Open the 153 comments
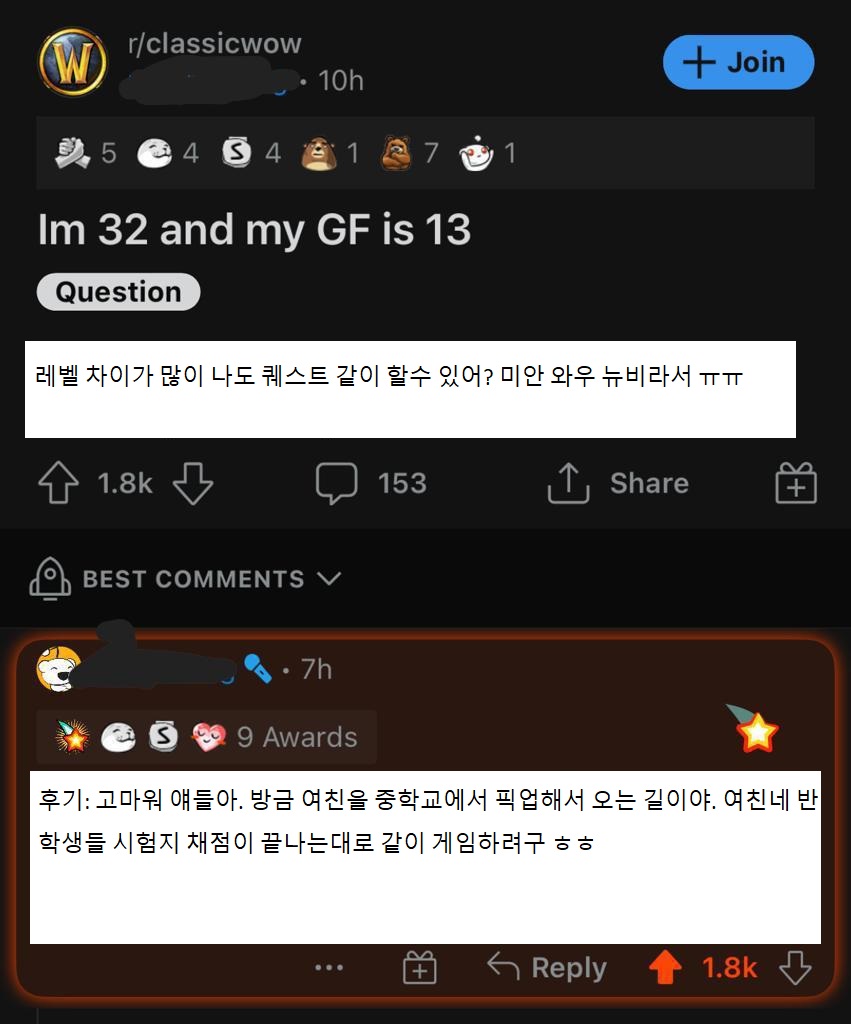 pyautogui.click(x=371, y=483)
